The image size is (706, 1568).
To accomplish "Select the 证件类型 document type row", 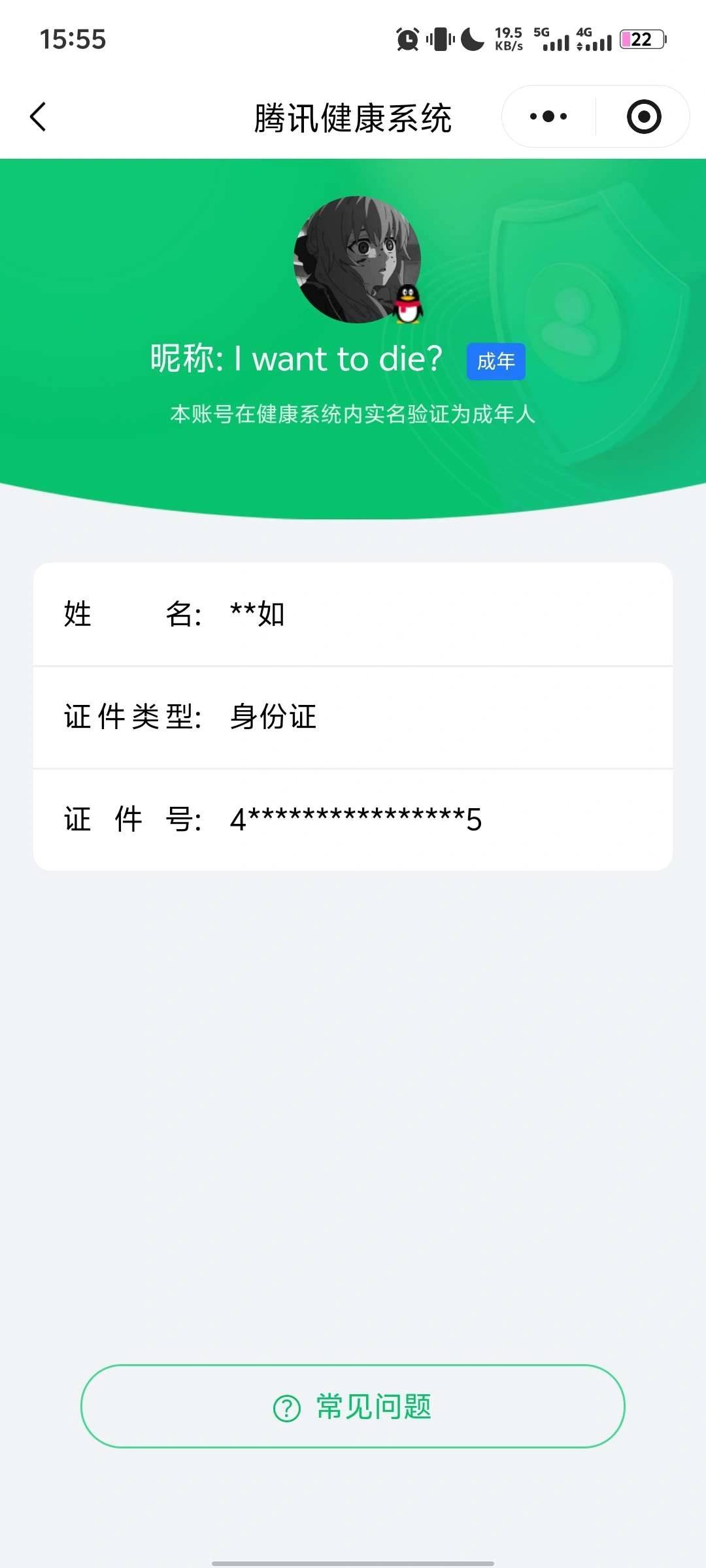I will [x=353, y=717].
